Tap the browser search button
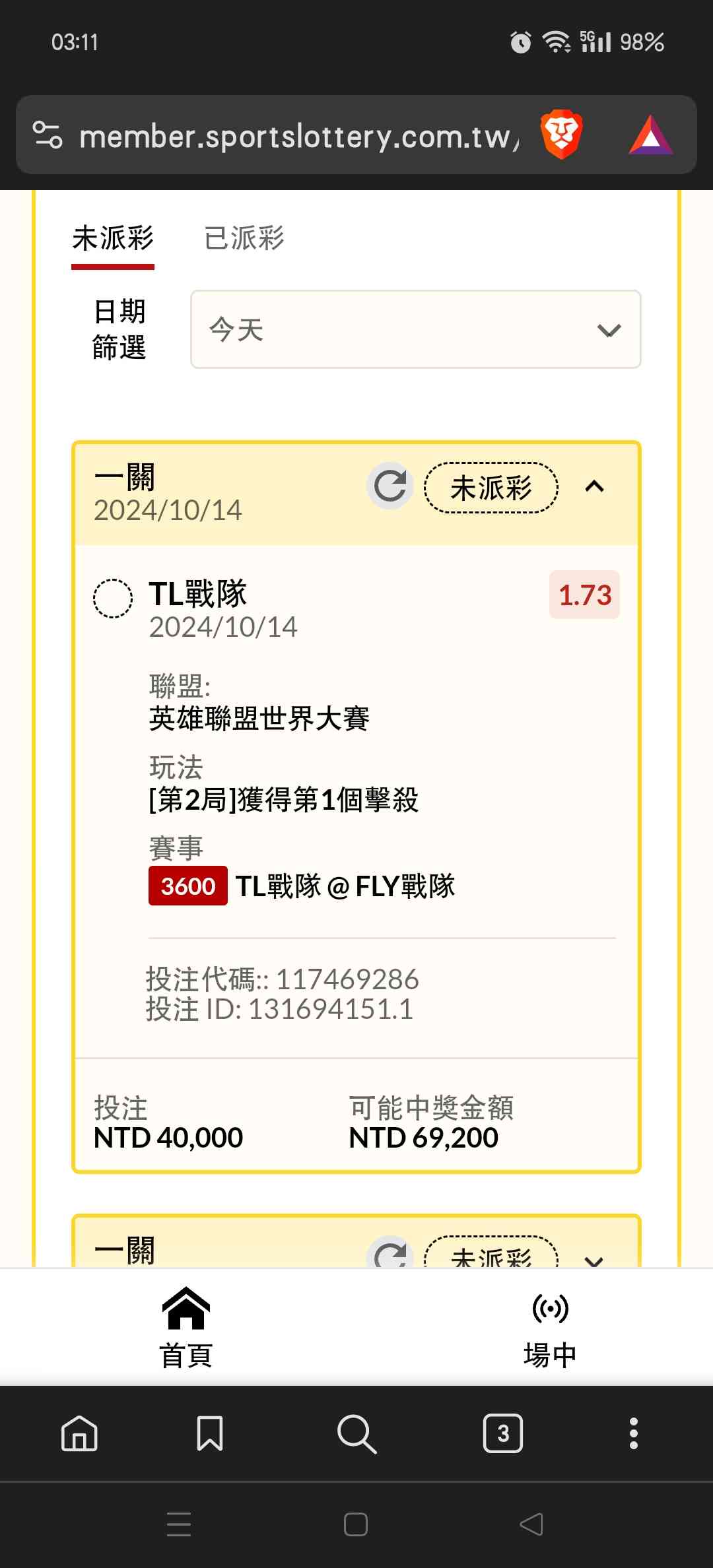 click(x=356, y=1433)
